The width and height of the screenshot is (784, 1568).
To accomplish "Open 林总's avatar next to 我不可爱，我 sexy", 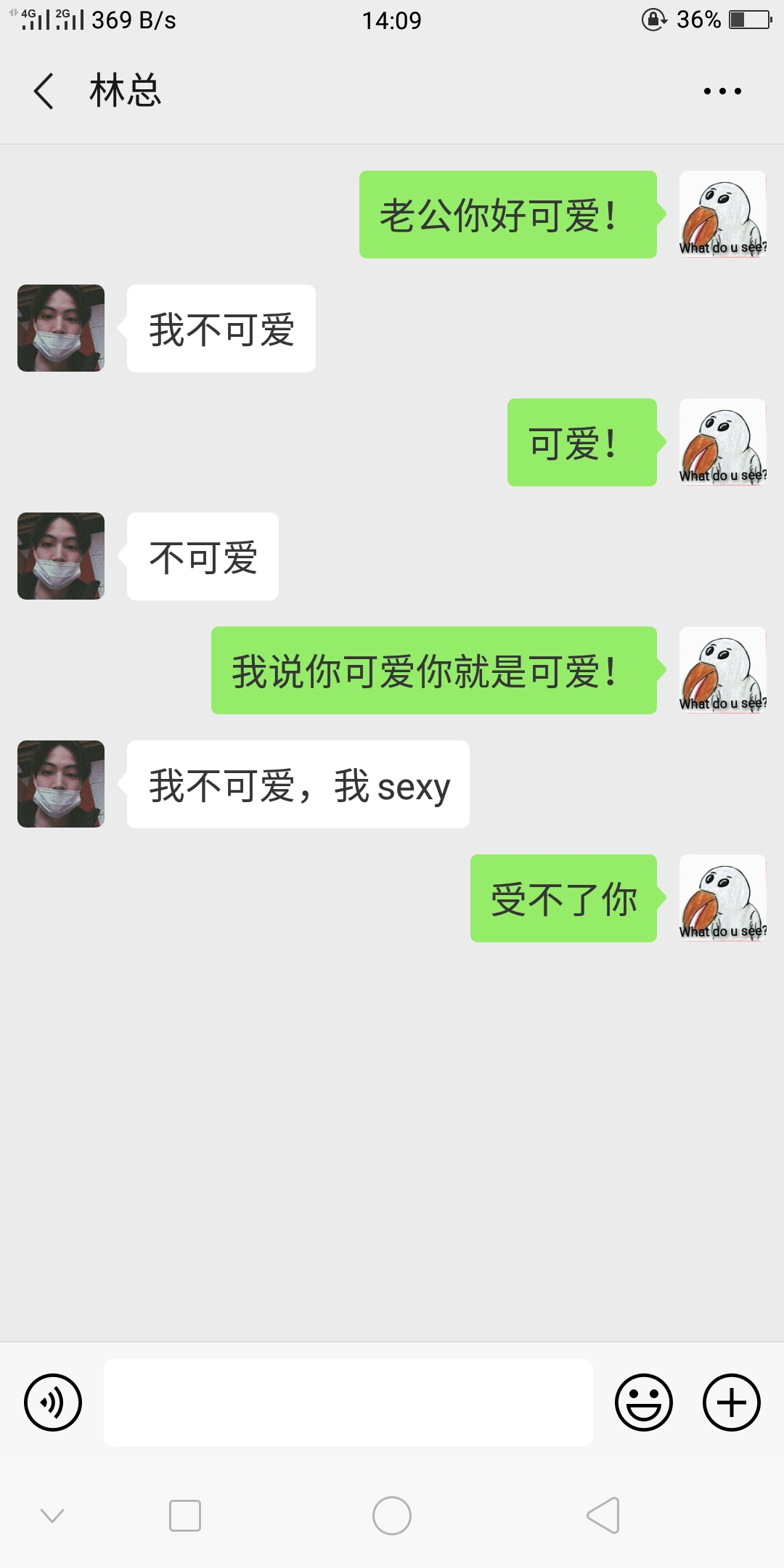I will pos(61,784).
